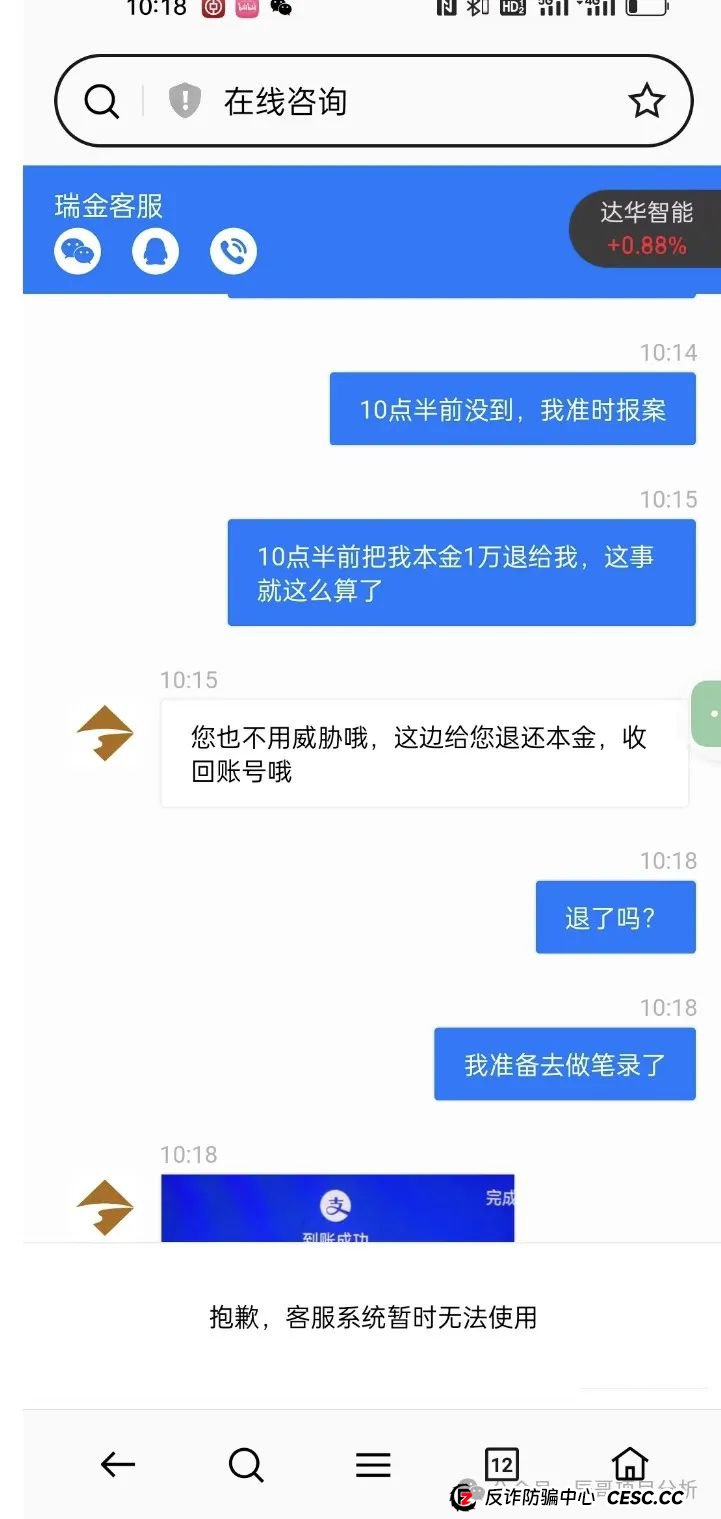Open the WeChat contact icon under 瑞金客服
Image resolution: width=721 pixels, height=1519 pixels.
click(76, 251)
